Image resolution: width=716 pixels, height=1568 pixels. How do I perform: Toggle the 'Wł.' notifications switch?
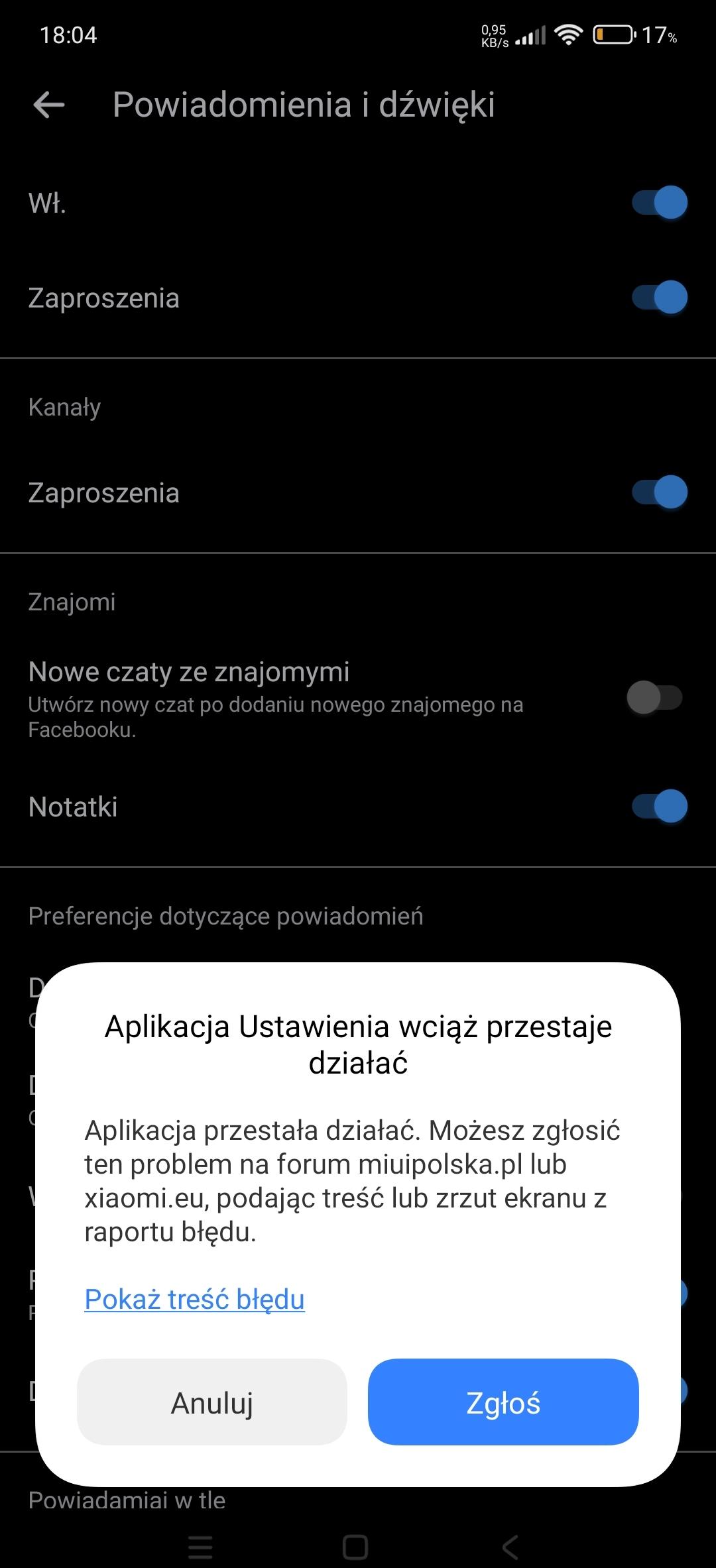(x=659, y=202)
